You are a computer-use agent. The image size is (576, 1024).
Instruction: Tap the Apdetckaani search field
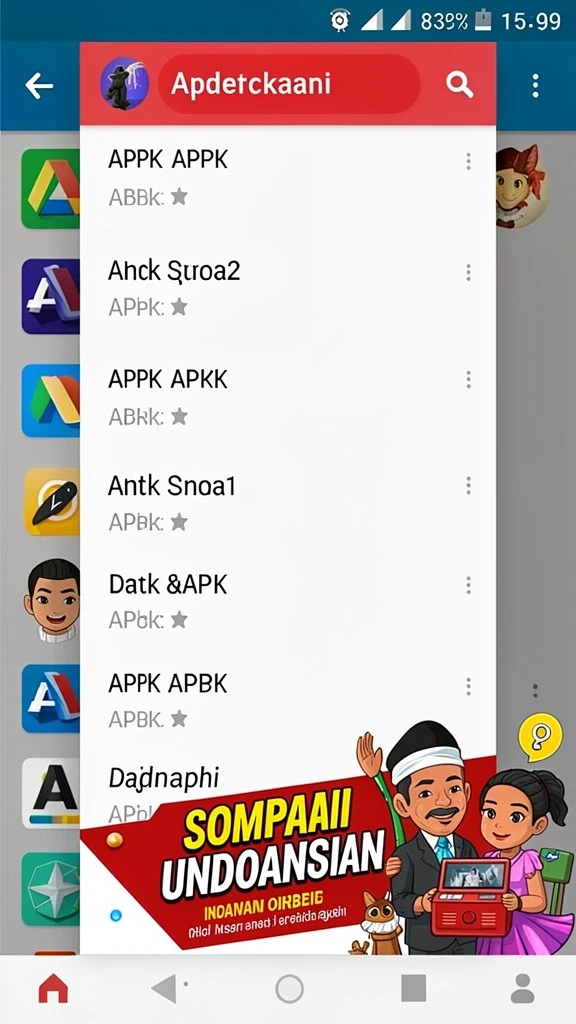(289, 84)
